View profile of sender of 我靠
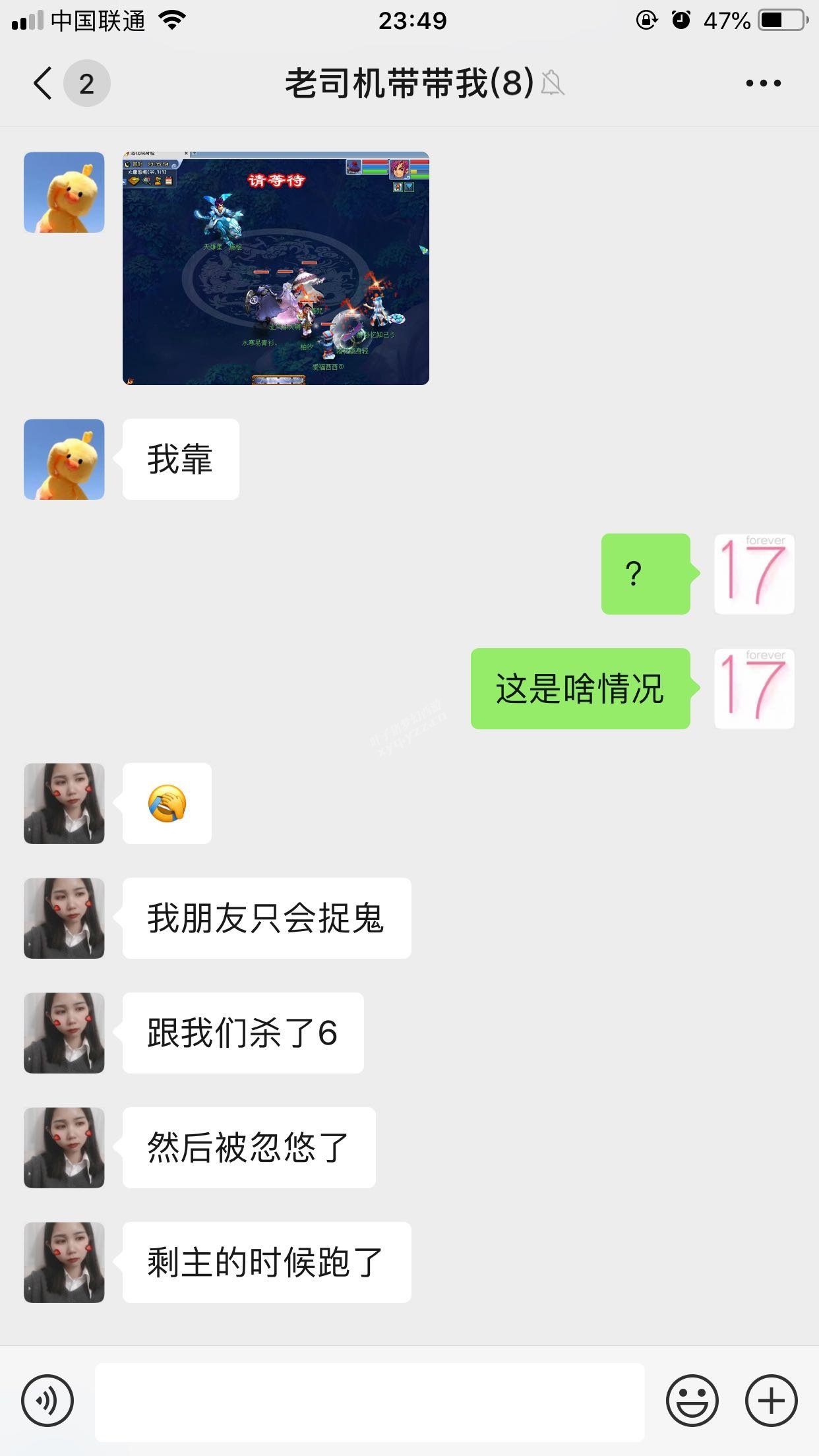The height and width of the screenshot is (1456, 819). click(64, 459)
